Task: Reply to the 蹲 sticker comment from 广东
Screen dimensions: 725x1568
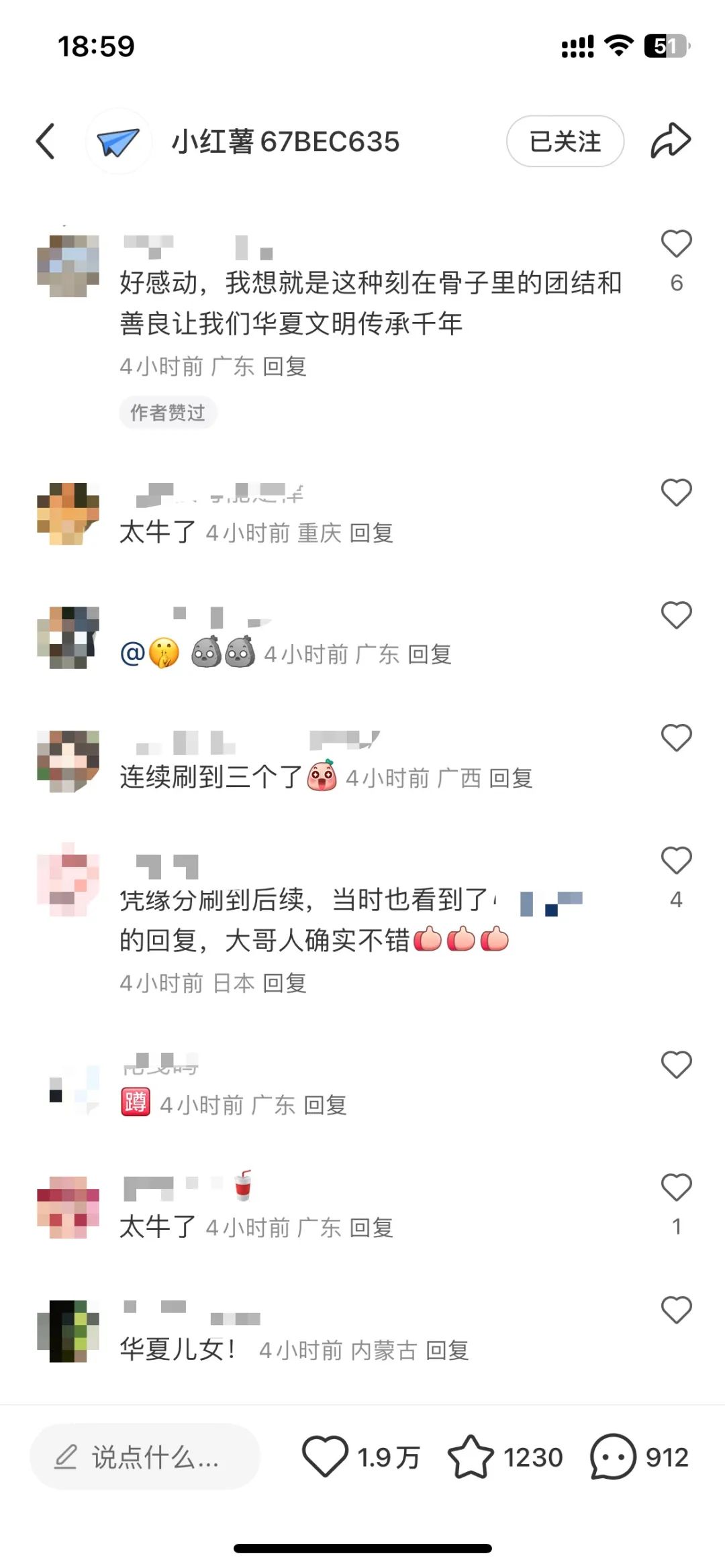Action: (x=326, y=1105)
